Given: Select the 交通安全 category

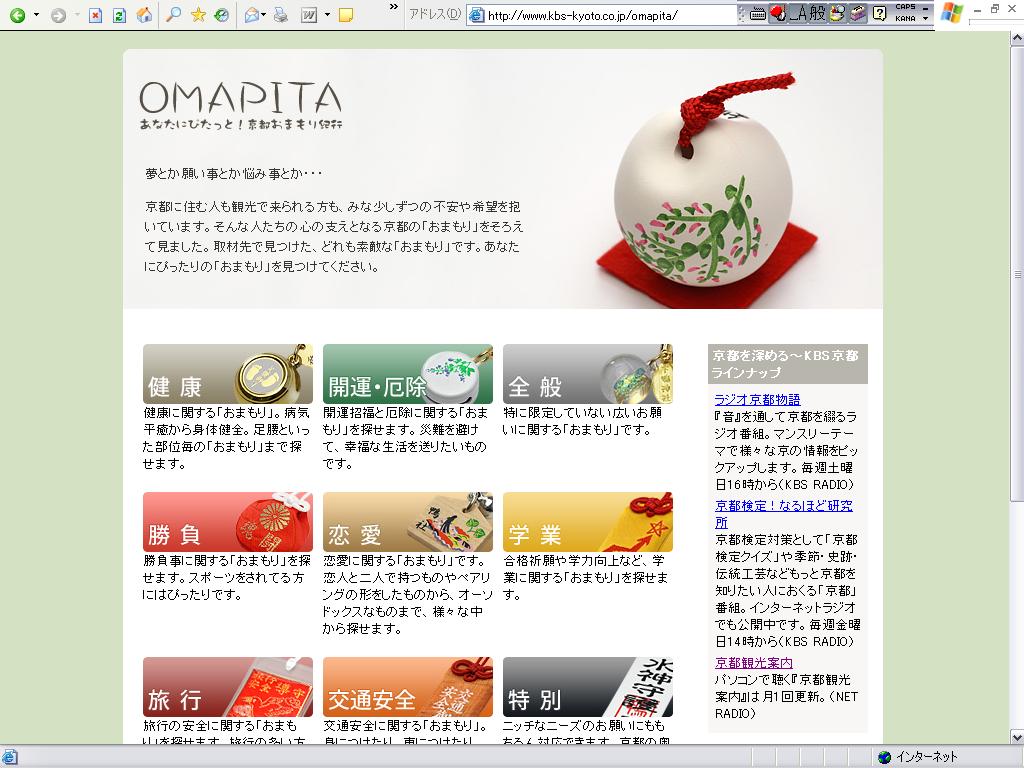Looking at the screenshot, I should (x=407, y=687).
